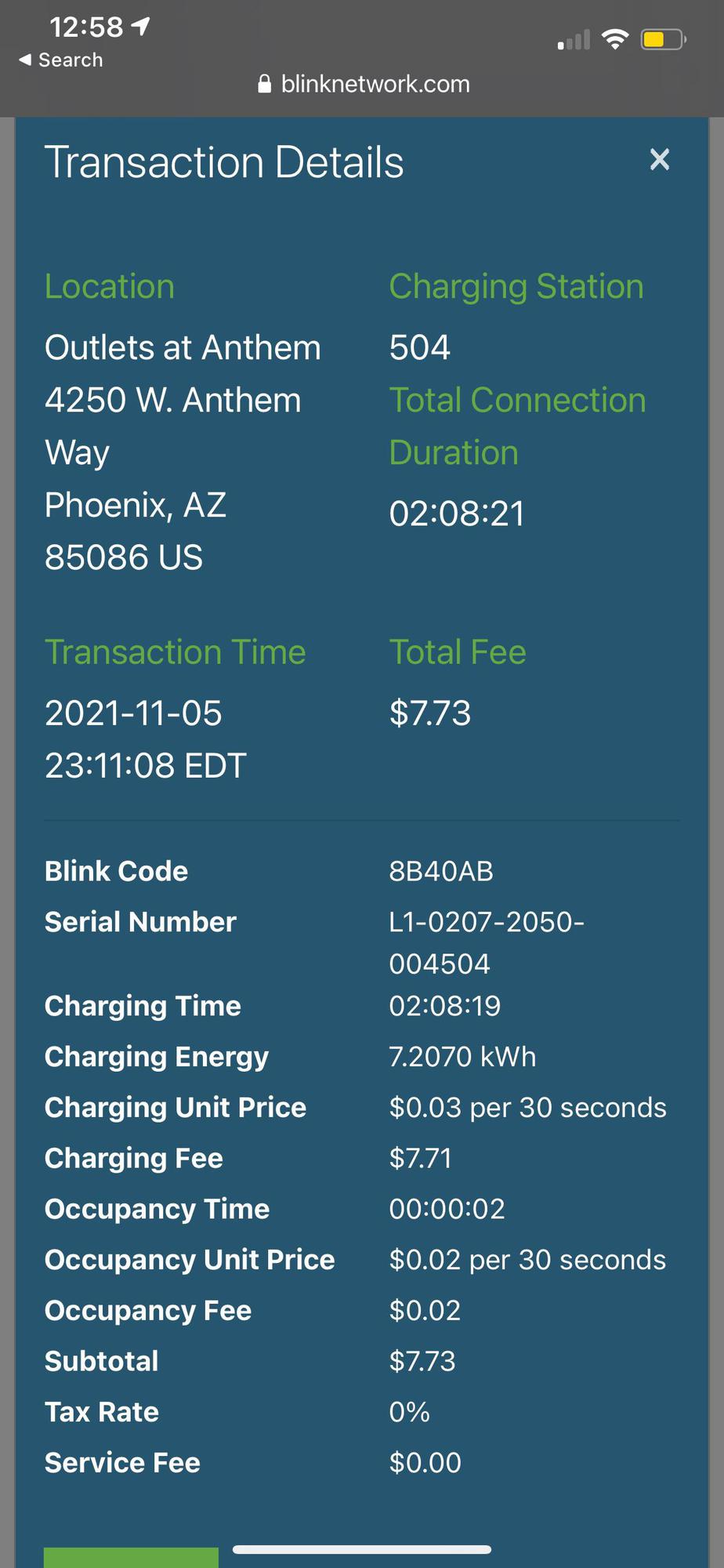724x1568 pixels.
Task: Click the Total Connection Duration label
Action: click(517, 426)
